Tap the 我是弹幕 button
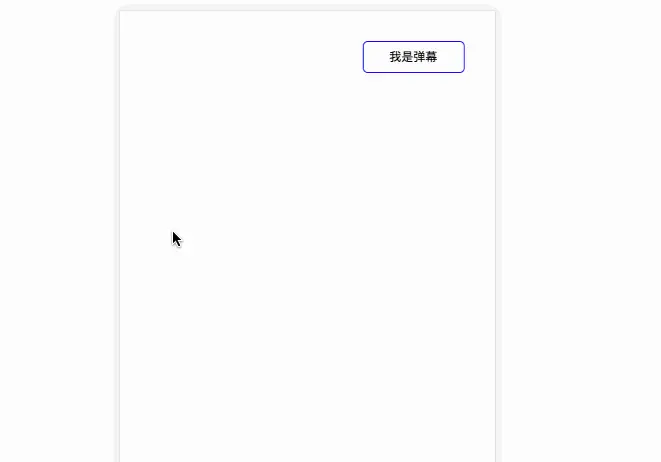 tap(413, 57)
